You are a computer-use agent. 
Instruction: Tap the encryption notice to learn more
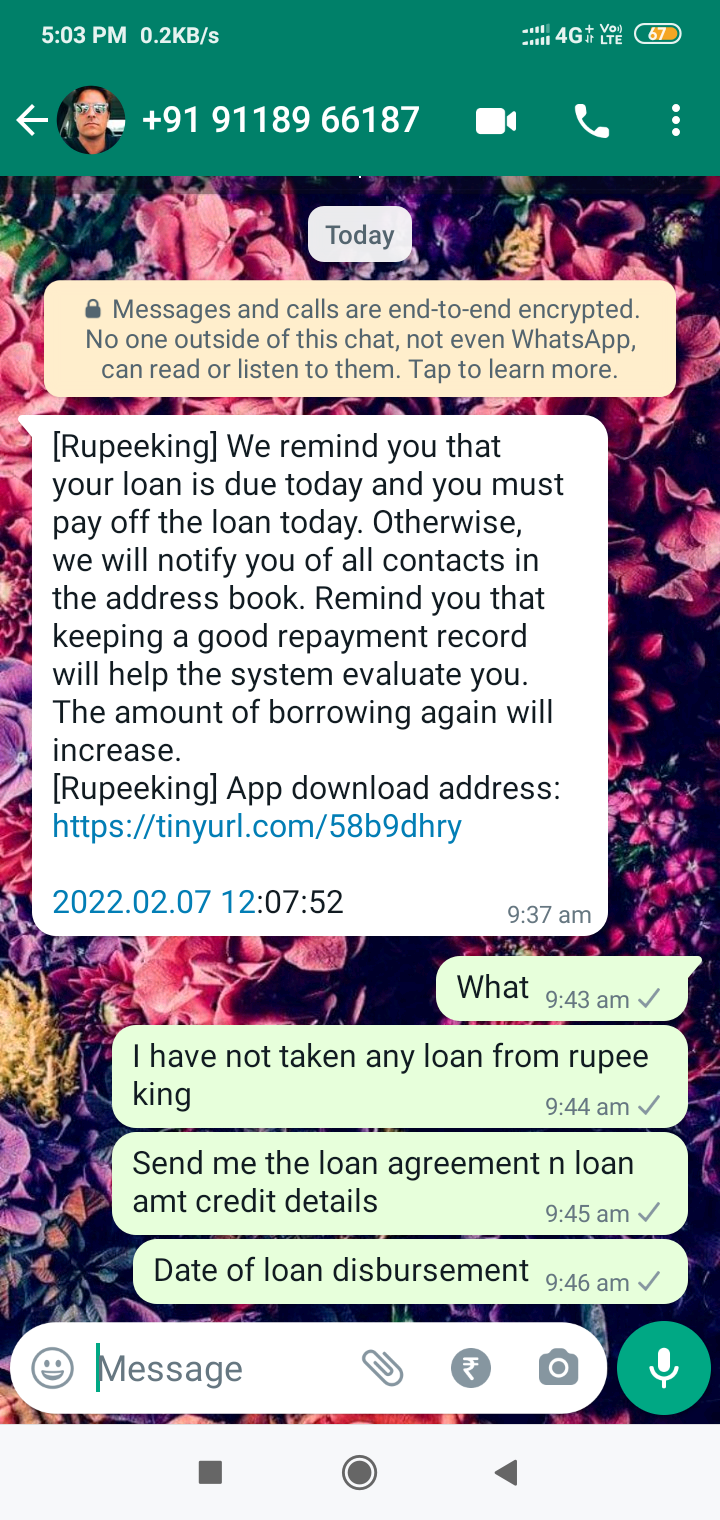click(360, 339)
